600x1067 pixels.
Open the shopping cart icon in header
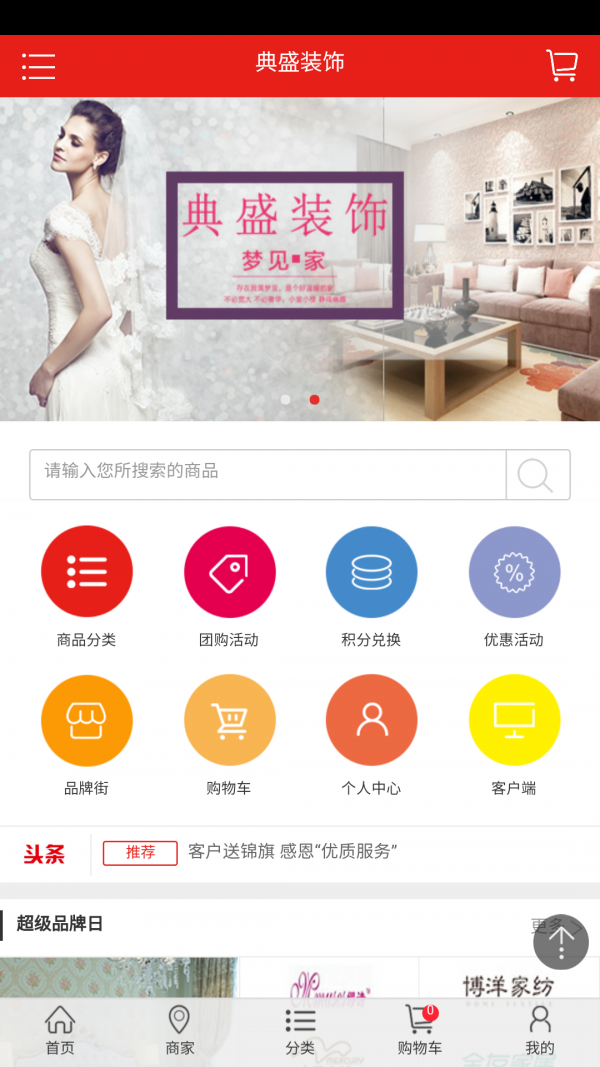(562, 65)
